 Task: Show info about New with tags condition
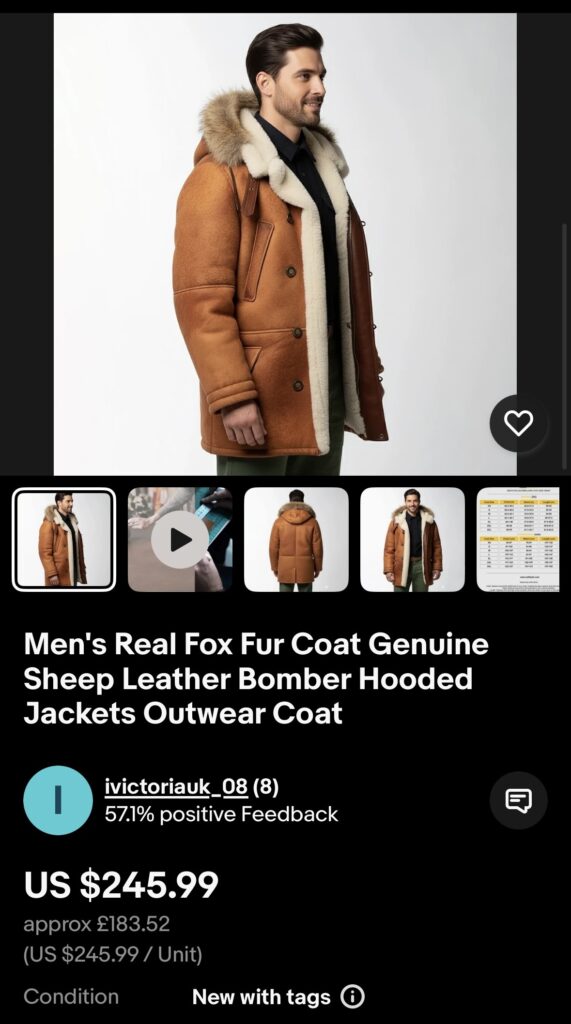point(353,997)
